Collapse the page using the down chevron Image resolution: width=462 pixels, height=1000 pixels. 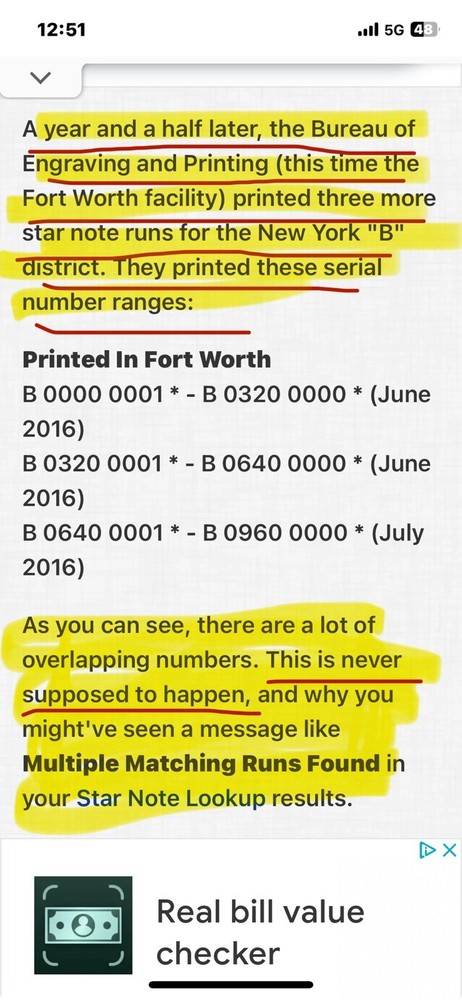pyautogui.click(x=40, y=78)
